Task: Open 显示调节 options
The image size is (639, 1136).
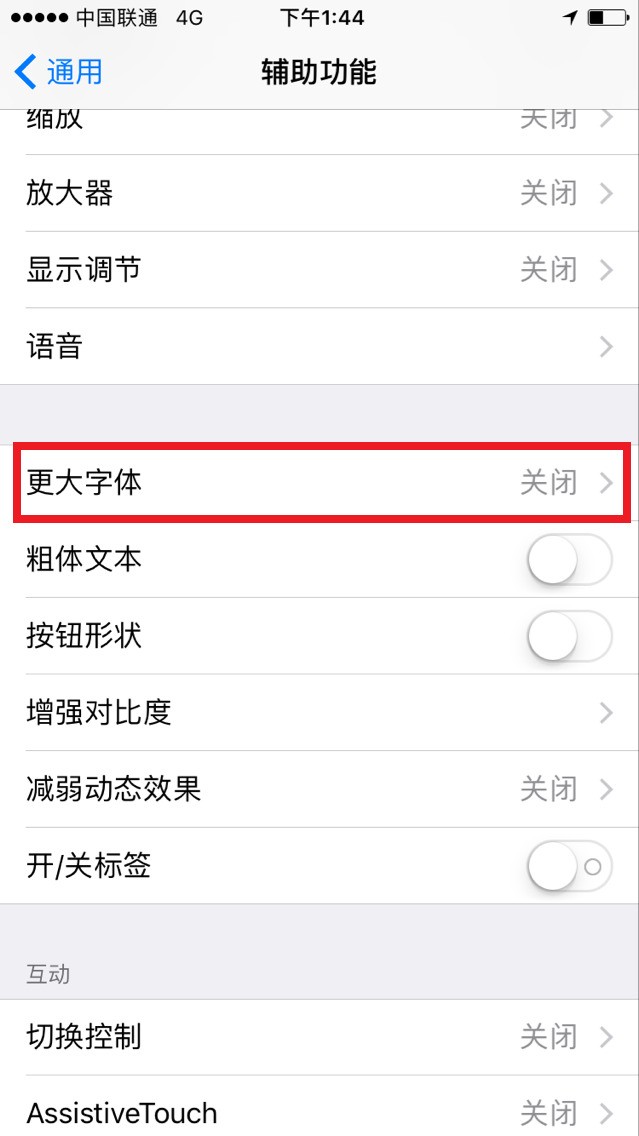Action: tap(319, 270)
